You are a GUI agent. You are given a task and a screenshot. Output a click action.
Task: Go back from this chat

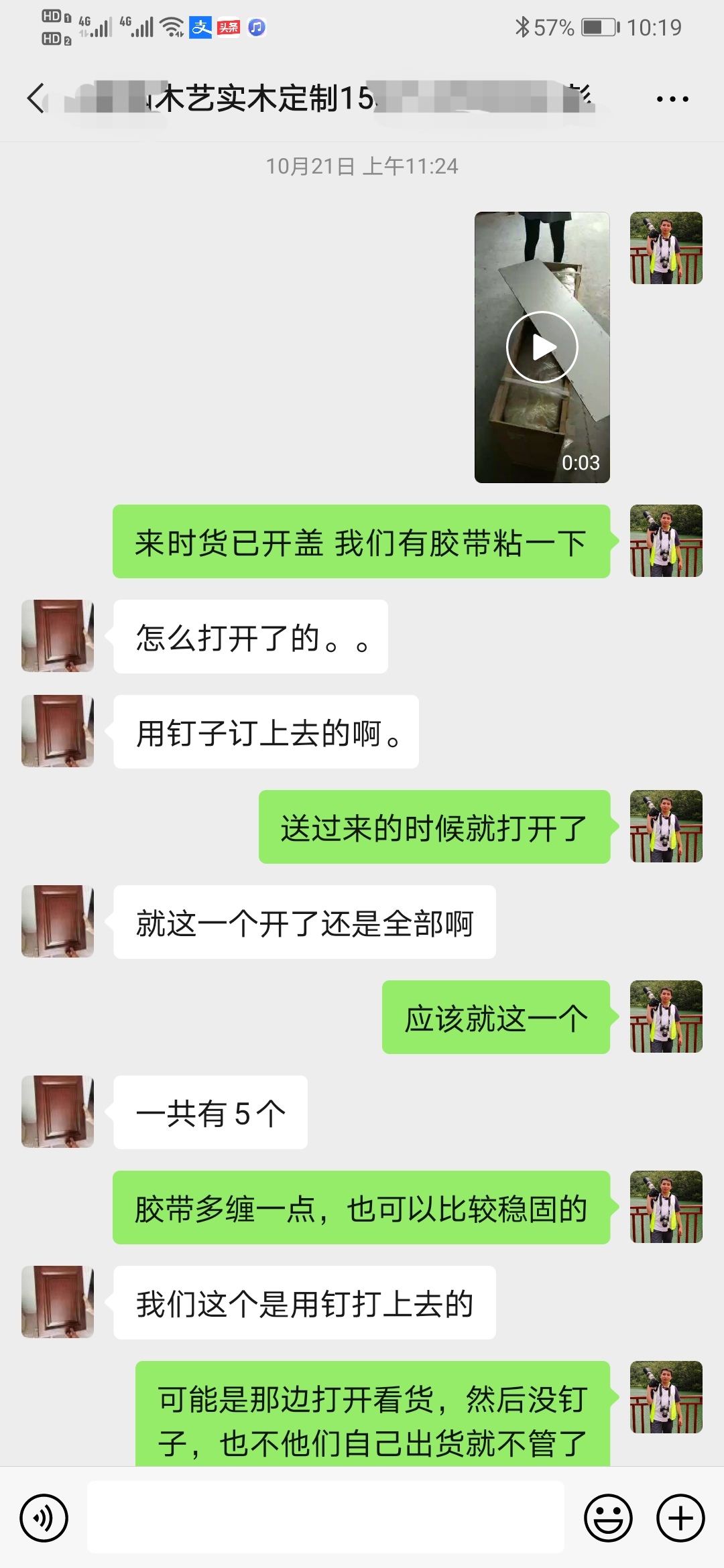coord(37,99)
